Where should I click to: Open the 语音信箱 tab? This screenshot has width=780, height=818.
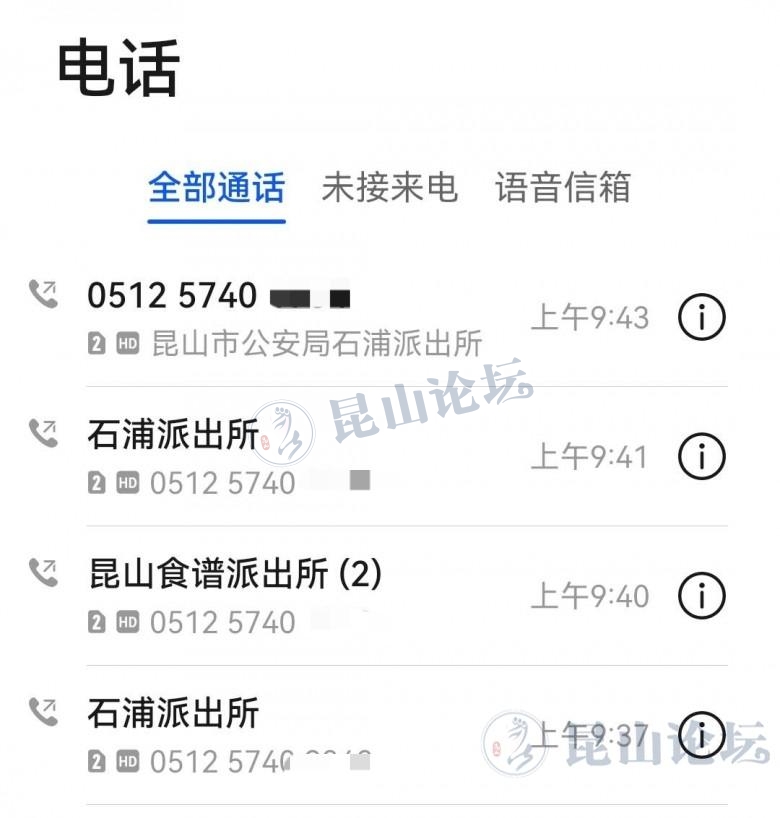pos(563,188)
